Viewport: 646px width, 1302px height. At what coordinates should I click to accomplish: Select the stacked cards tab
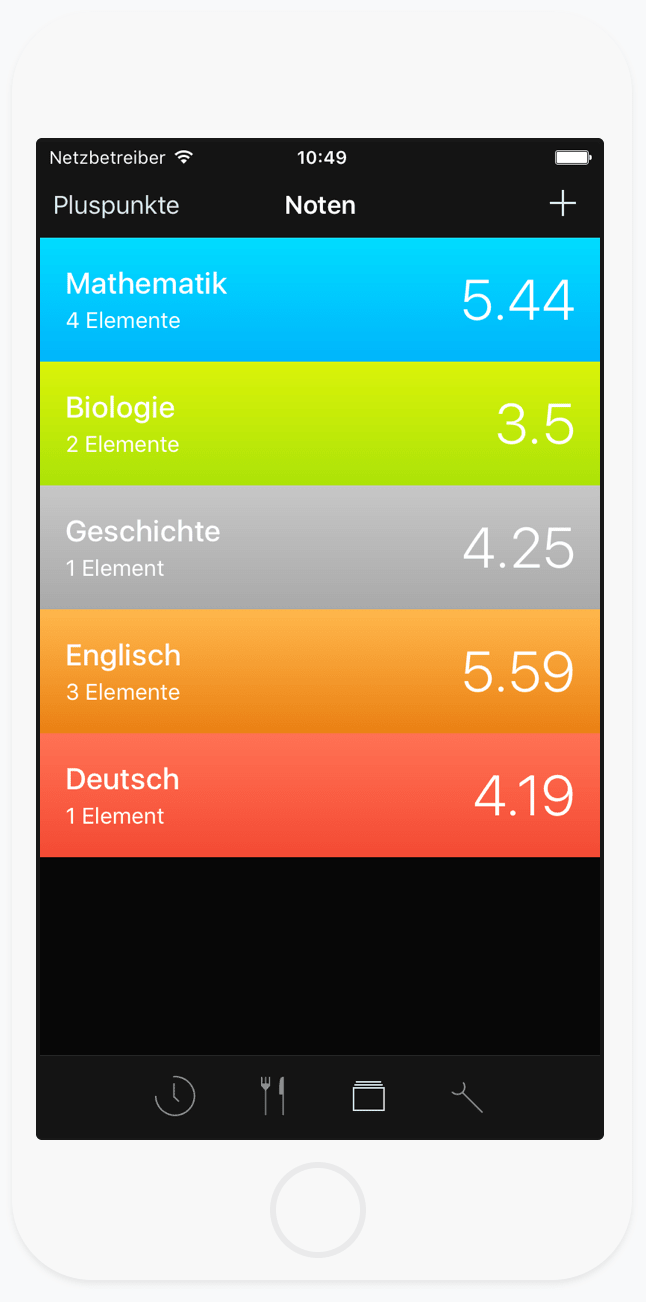click(x=369, y=1096)
